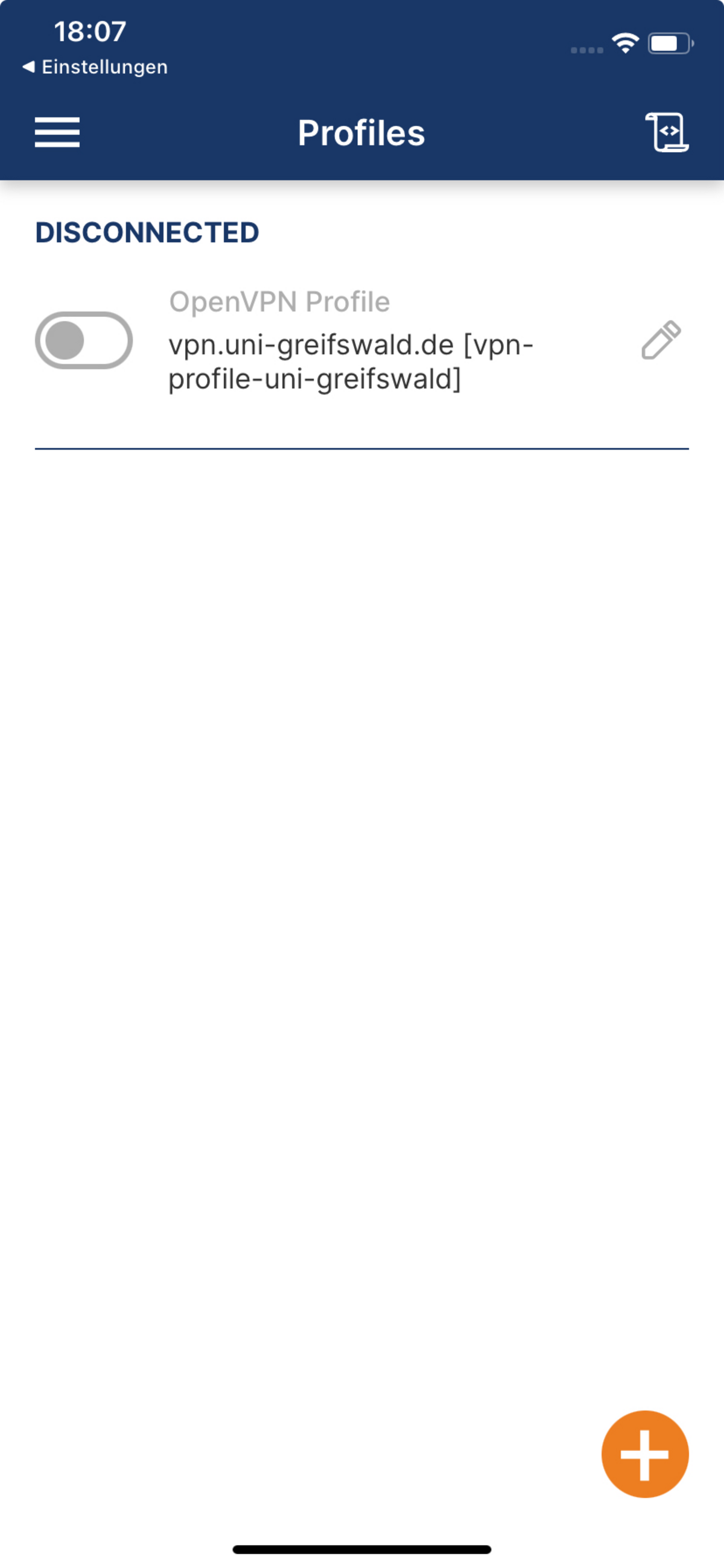
Task: Add a new profile with plus button
Action: point(644,1453)
